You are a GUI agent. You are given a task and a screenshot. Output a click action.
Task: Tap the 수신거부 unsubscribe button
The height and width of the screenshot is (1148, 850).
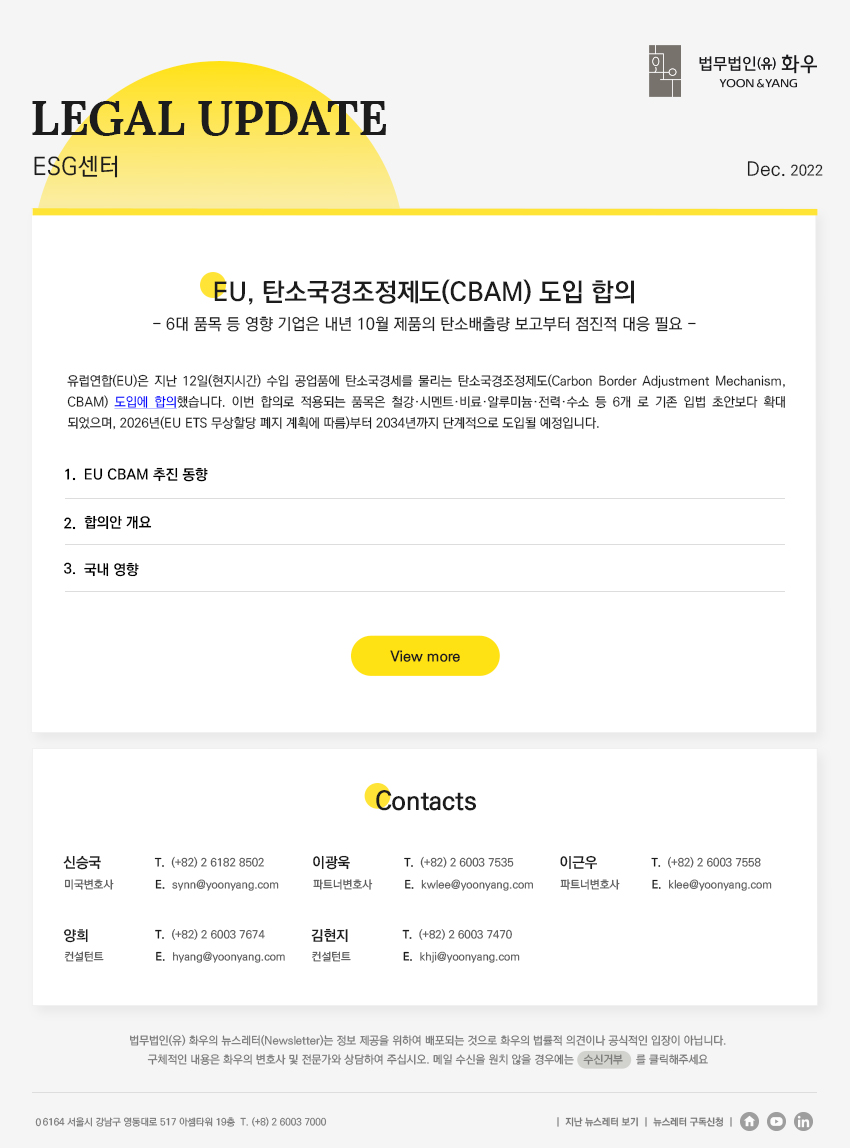[x=604, y=1060]
